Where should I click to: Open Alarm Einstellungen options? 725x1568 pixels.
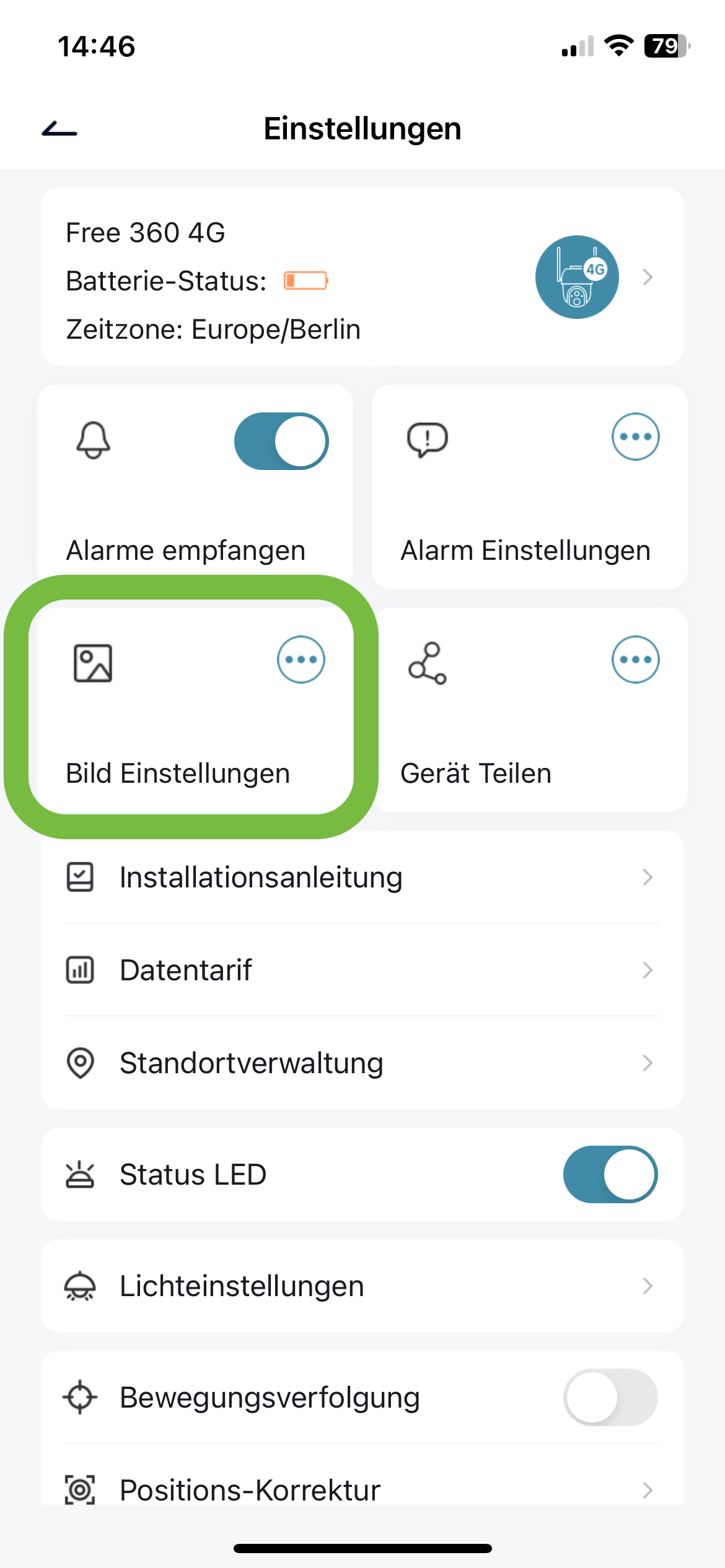pos(635,437)
